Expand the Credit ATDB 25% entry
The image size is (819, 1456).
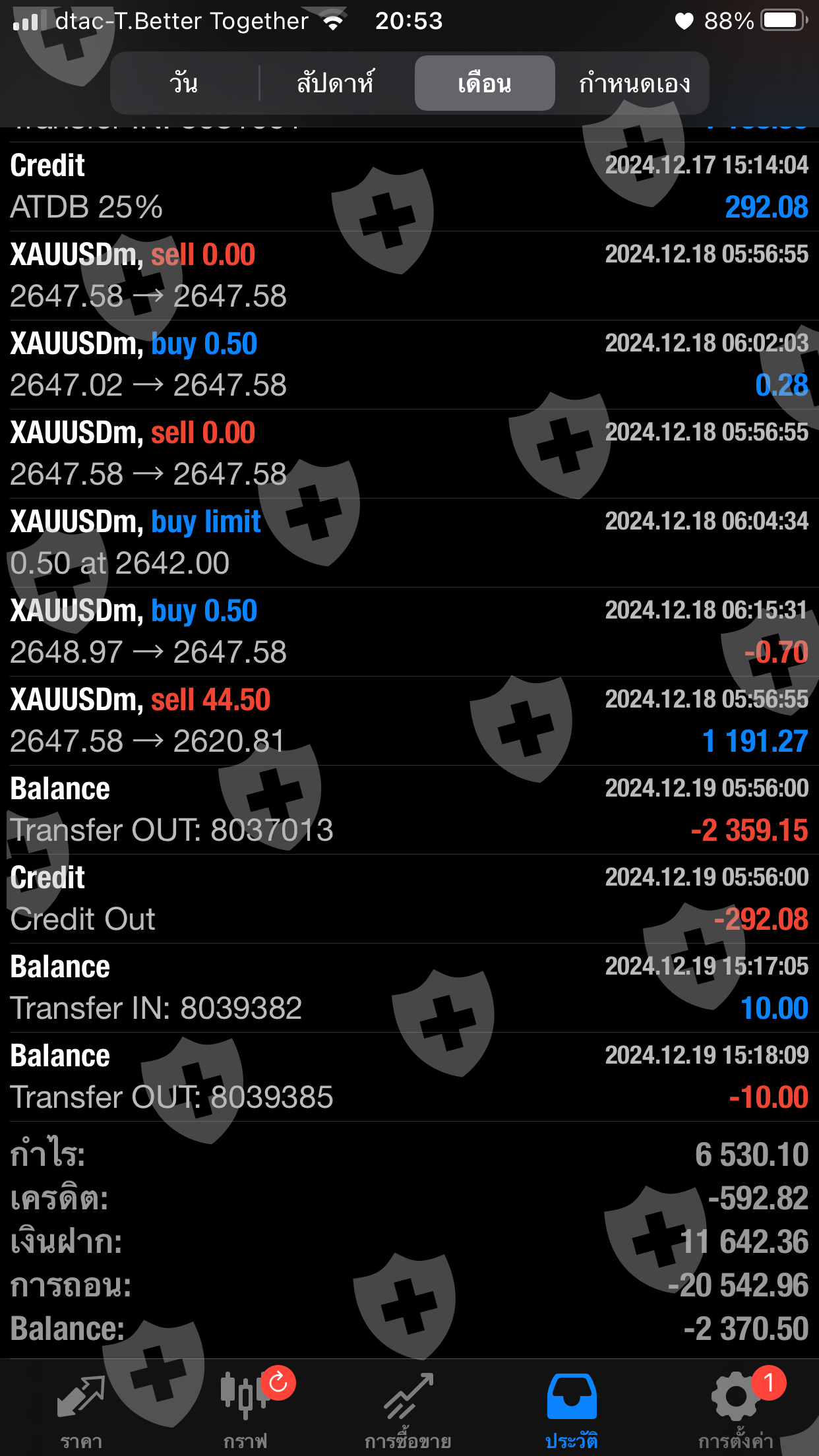pyautogui.click(x=409, y=187)
